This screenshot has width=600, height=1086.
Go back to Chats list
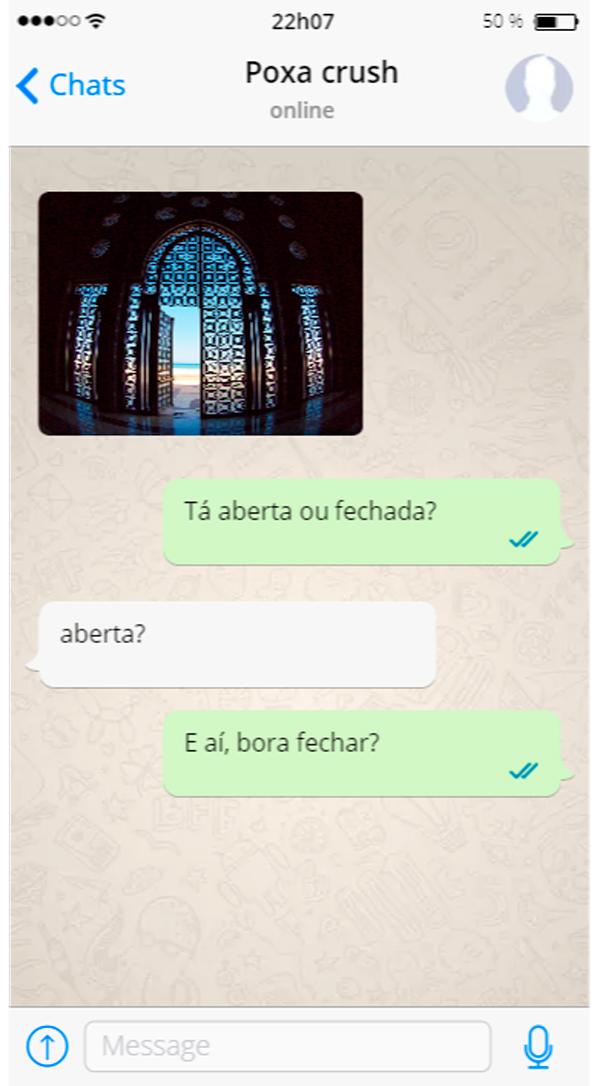click(x=70, y=86)
